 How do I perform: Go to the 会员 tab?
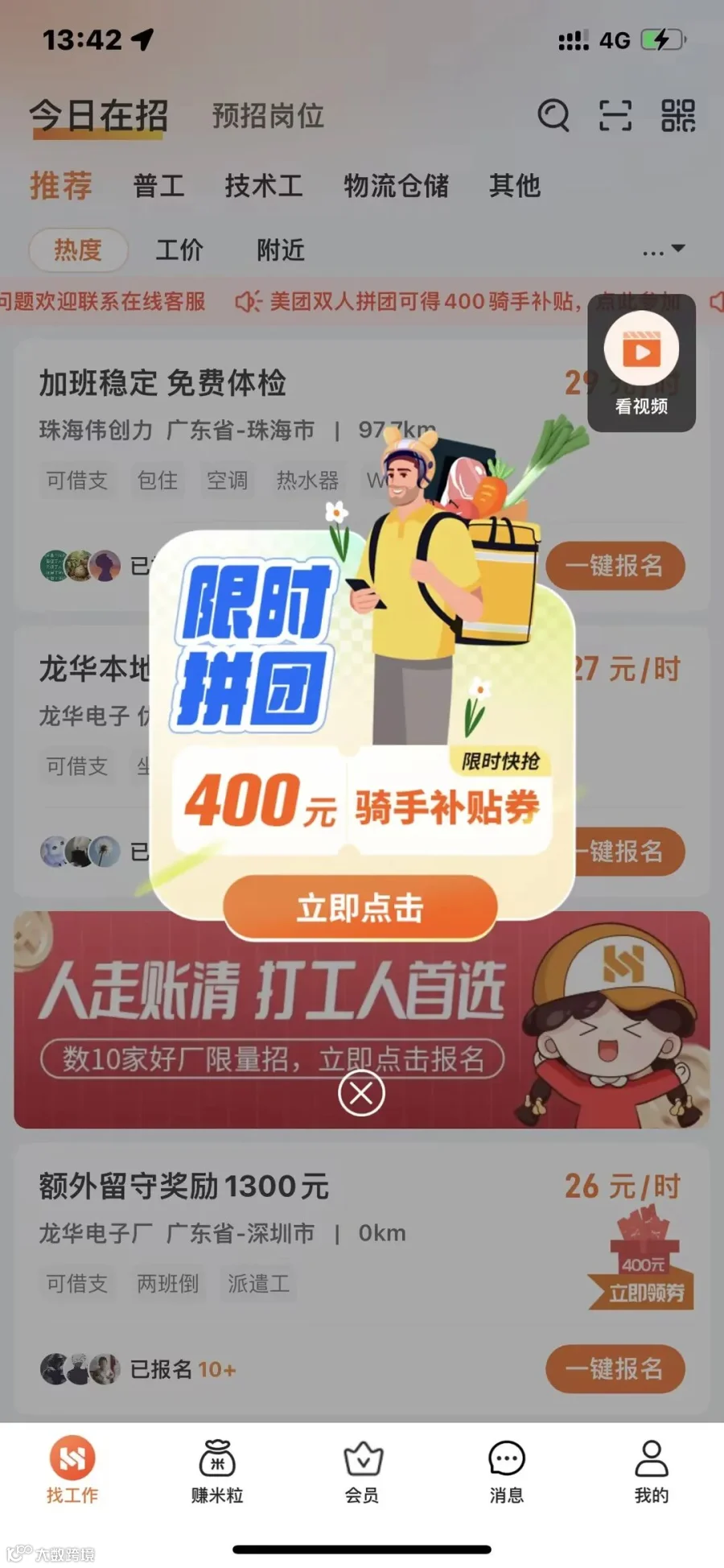click(362, 1472)
